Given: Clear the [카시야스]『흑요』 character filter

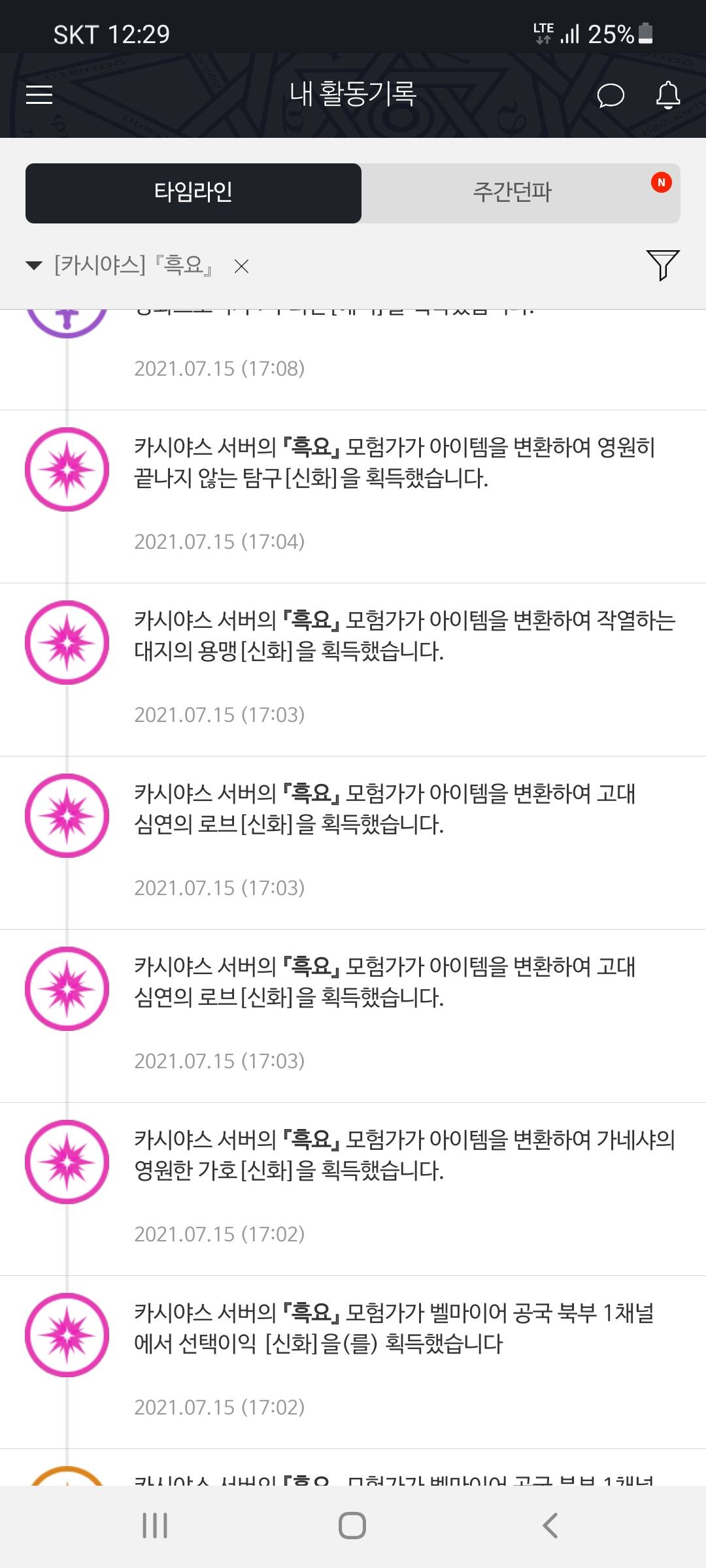Looking at the screenshot, I should click(x=242, y=266).
